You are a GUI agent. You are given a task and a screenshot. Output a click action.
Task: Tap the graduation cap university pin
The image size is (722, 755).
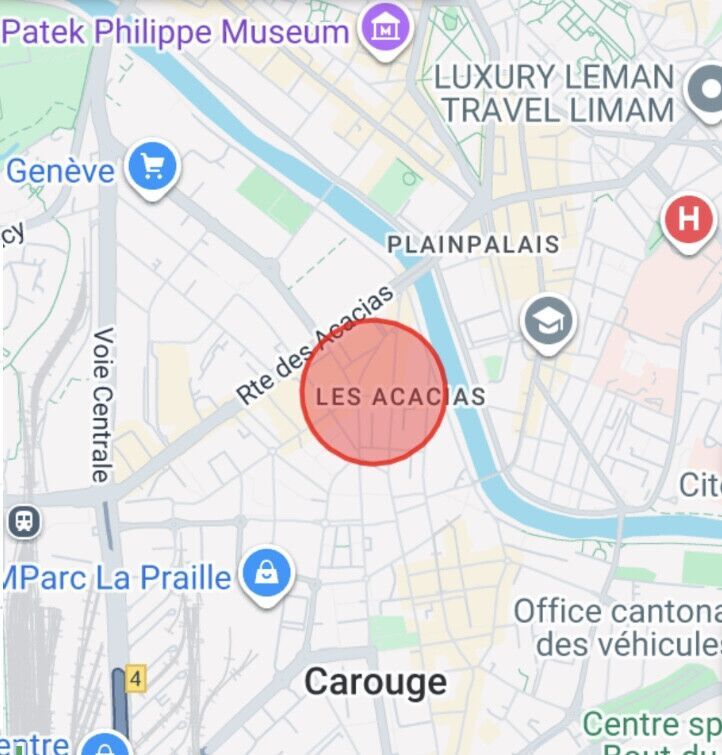click(x=548, y=322)
